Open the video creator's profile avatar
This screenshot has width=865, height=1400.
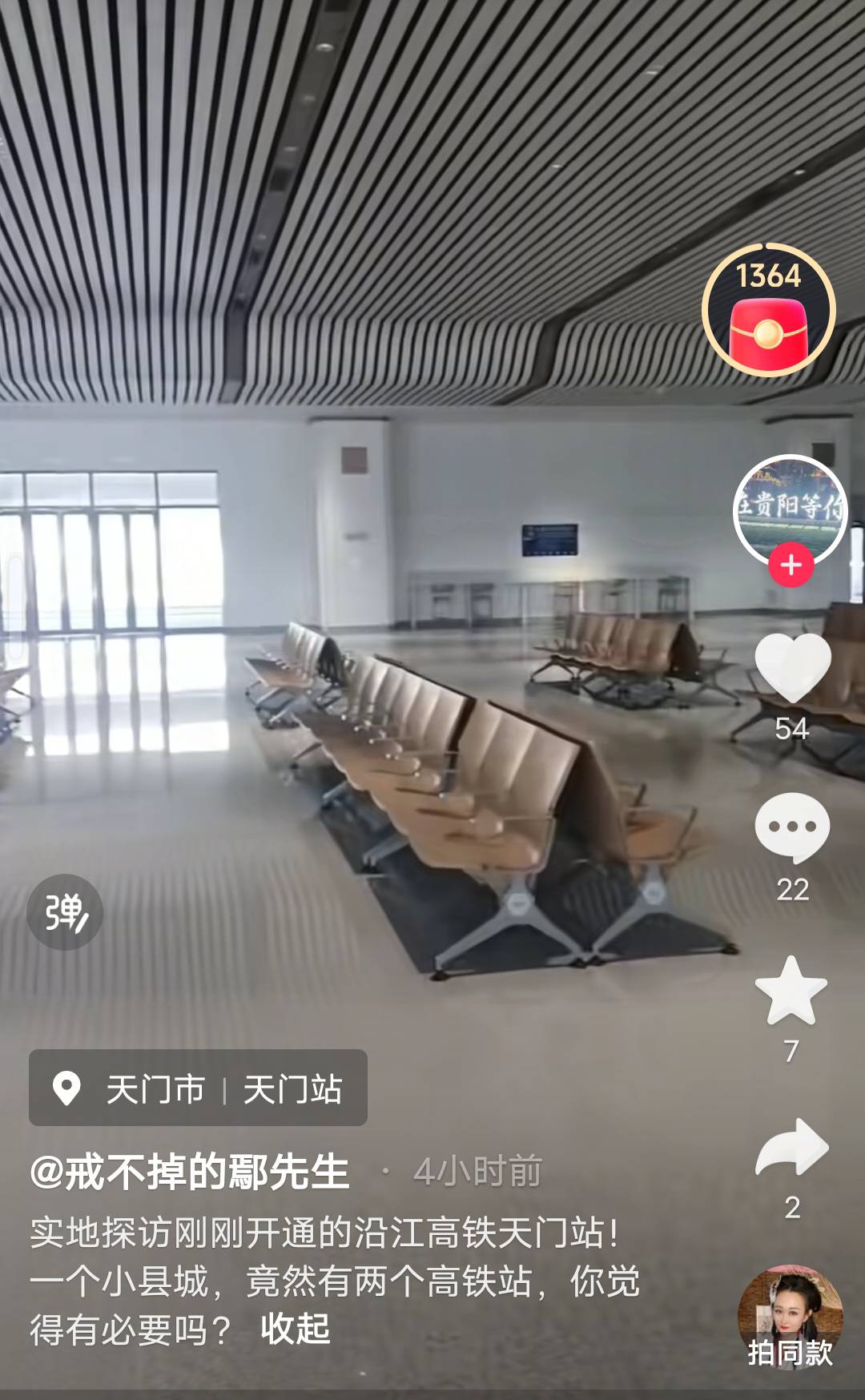pos(790,506)
